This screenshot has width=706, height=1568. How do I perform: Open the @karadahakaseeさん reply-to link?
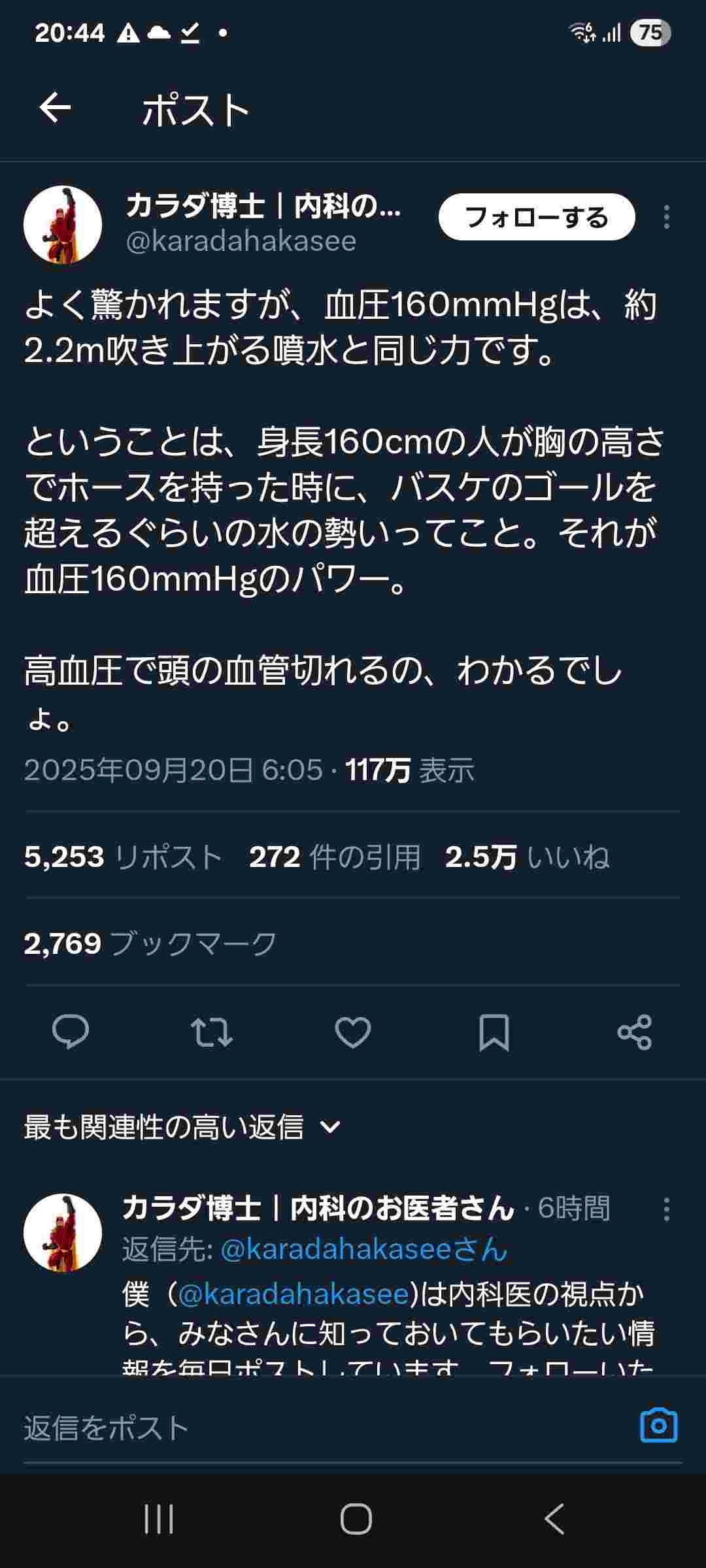(364, 1249)
